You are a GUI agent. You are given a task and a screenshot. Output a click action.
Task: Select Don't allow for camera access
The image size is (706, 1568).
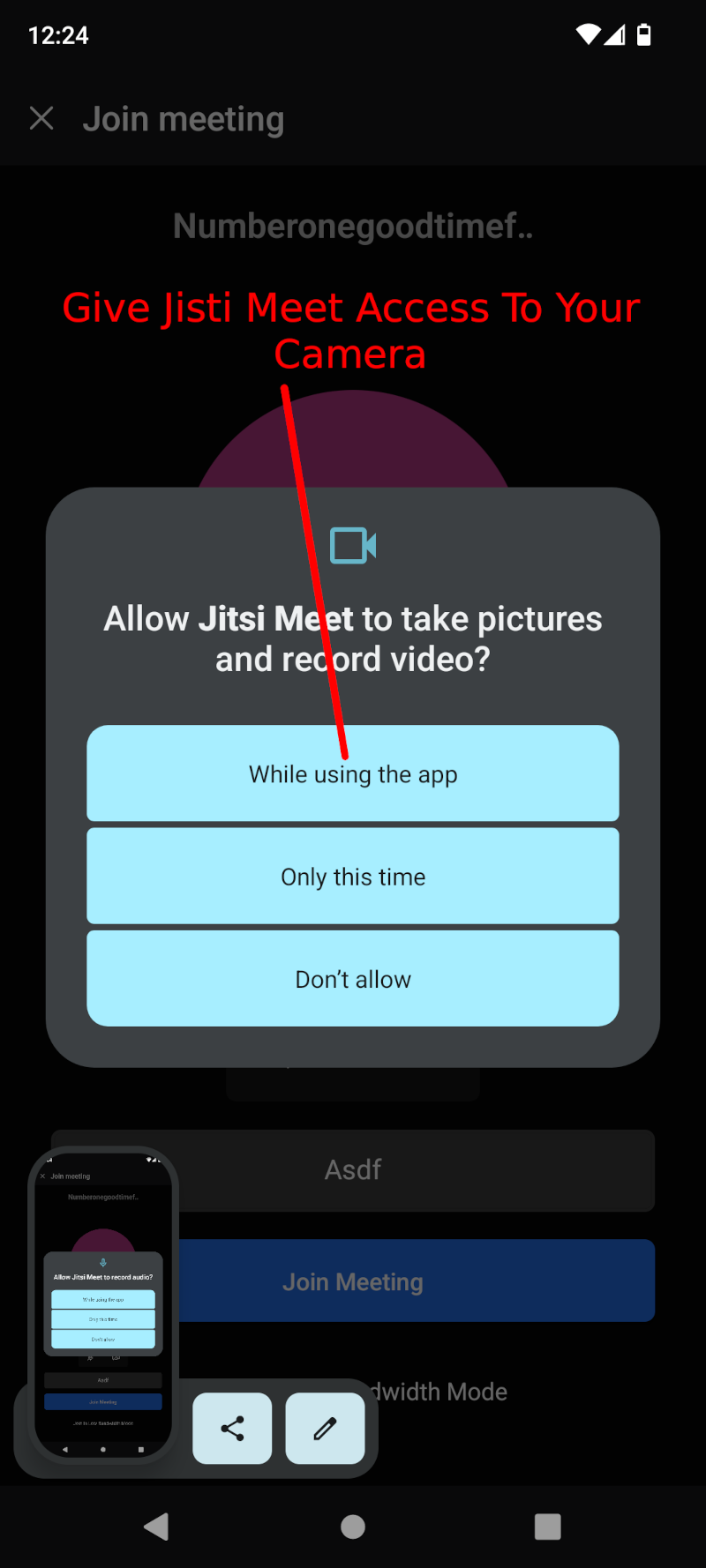pyautogui.click(x=353, y=979)
